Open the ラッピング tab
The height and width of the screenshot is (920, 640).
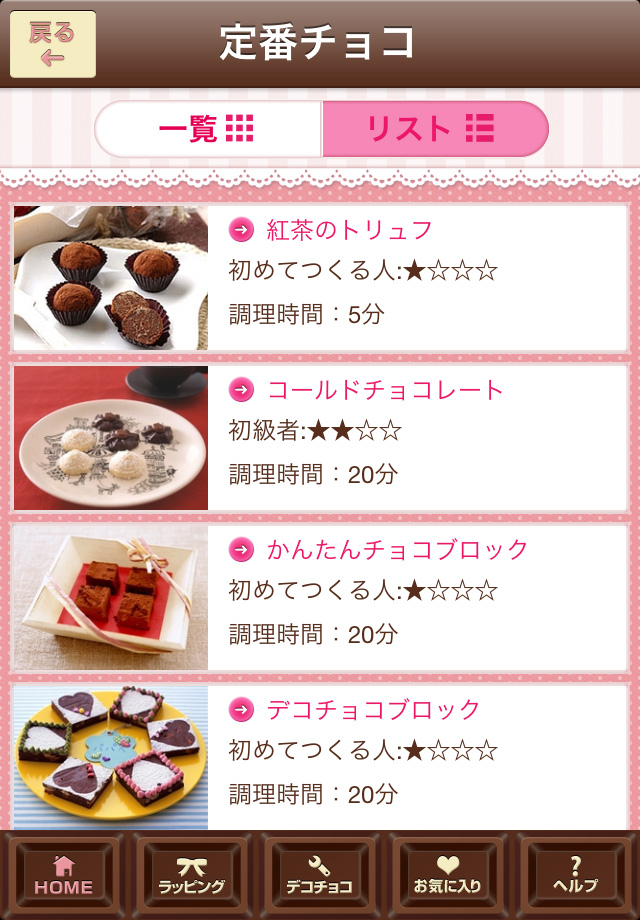click(192, 876)
